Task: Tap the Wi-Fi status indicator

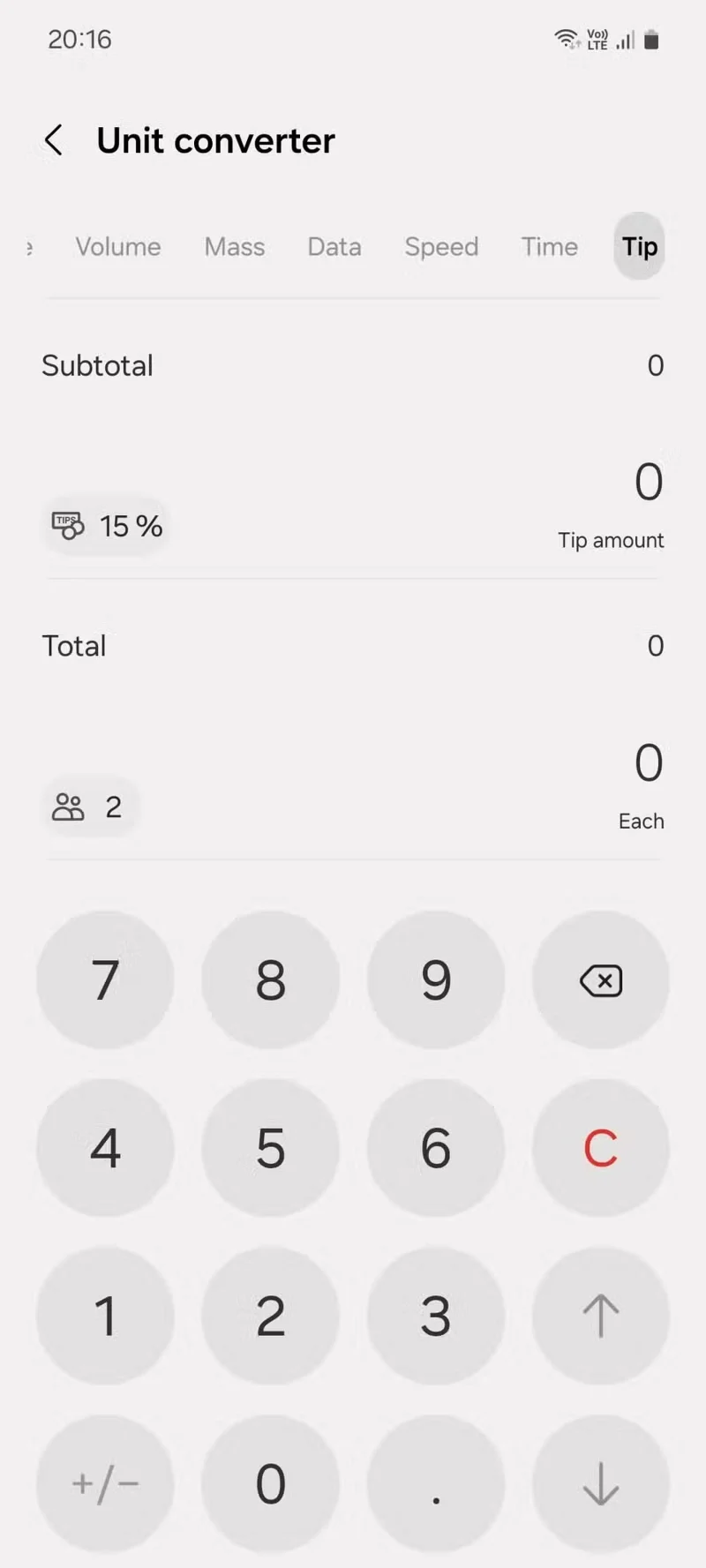Action: pos(567,39)
